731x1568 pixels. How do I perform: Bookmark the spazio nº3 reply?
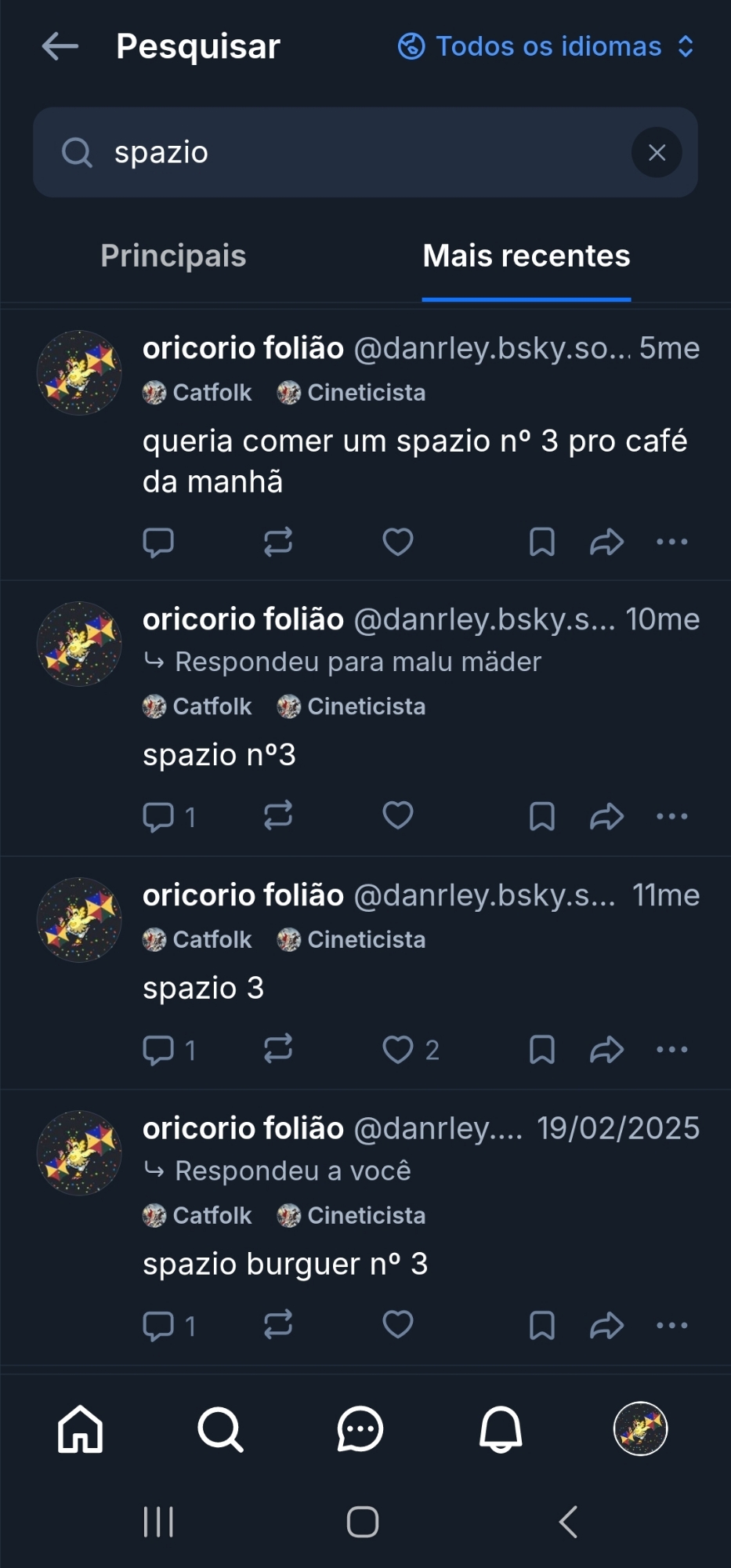click(541, 815)
